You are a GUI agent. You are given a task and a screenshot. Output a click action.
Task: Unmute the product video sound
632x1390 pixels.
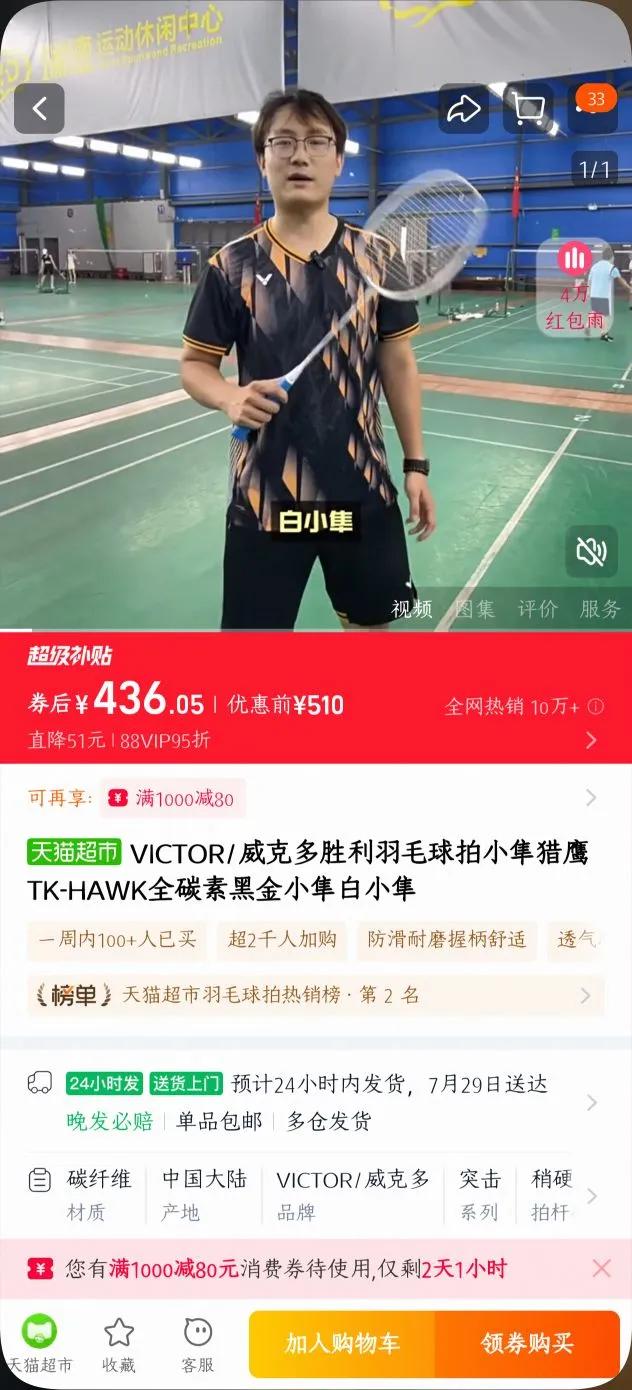point(591,551)
